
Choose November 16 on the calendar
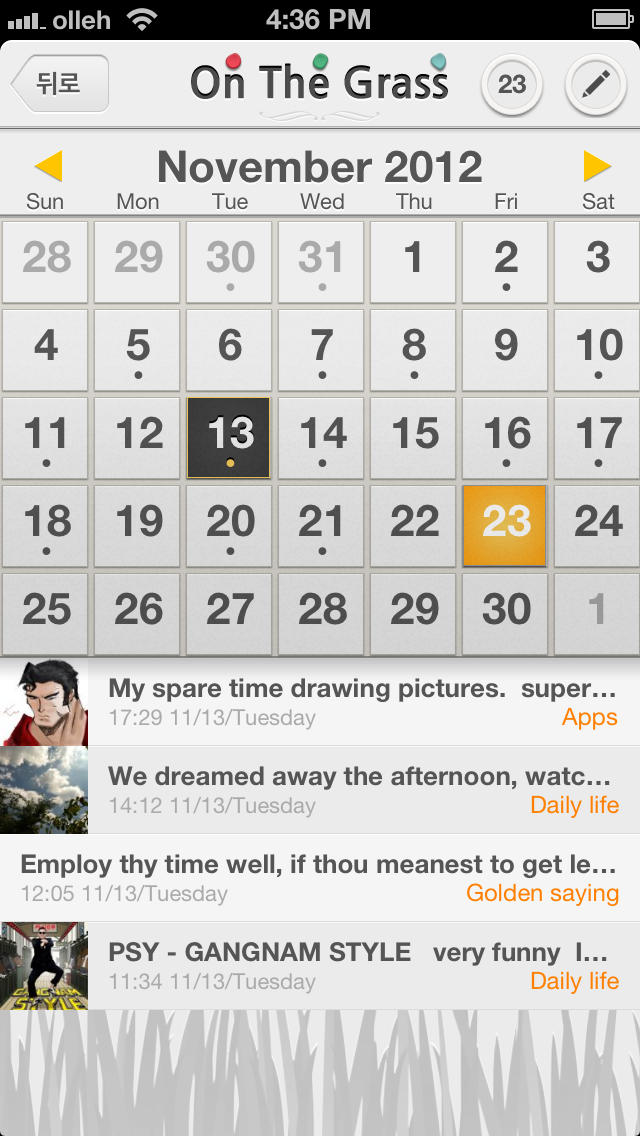click(x=505, y=438)
